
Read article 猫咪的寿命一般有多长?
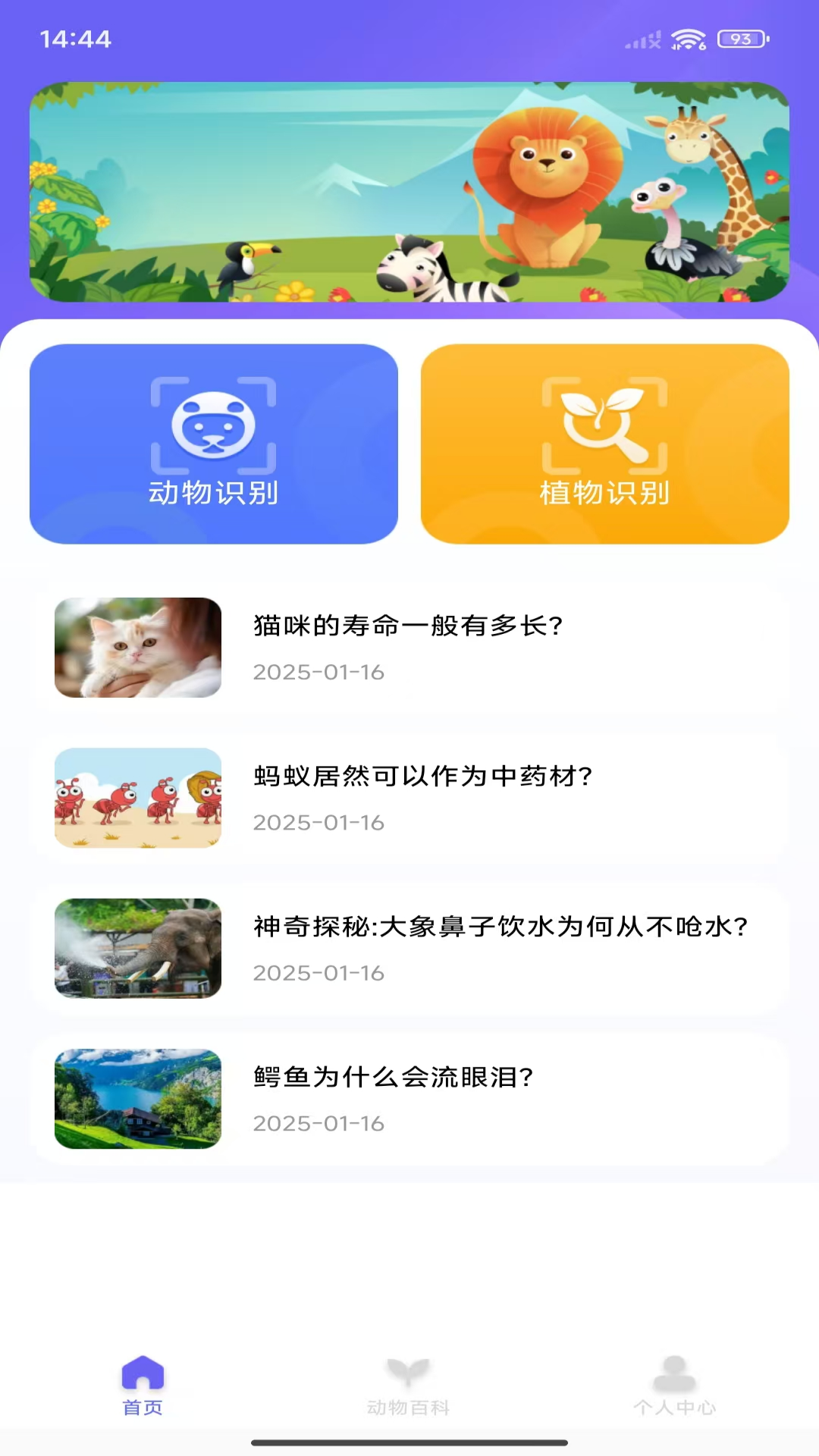(x=408, y=626)
